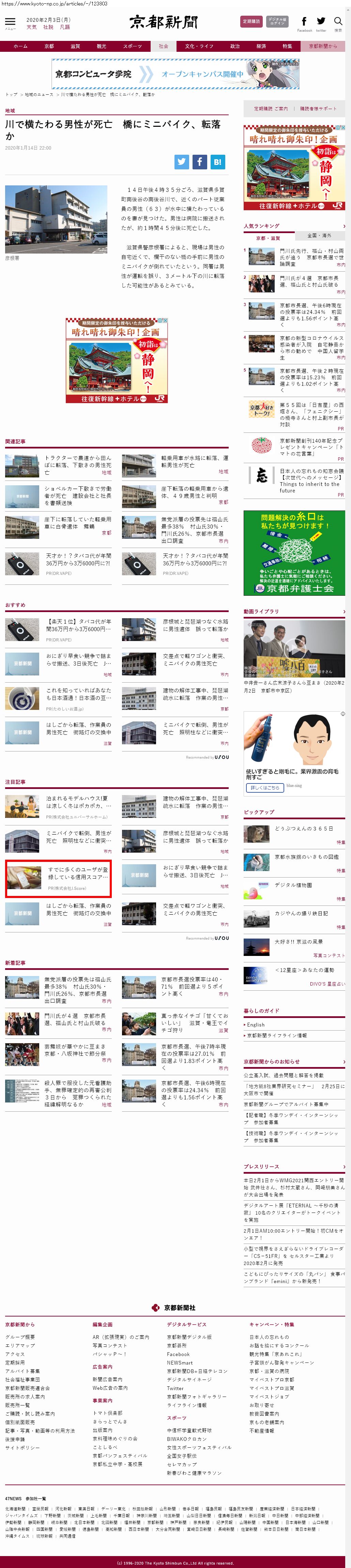Share article via Facebook button
This screenshot has height=1568, width=351.
pos(200,161)
